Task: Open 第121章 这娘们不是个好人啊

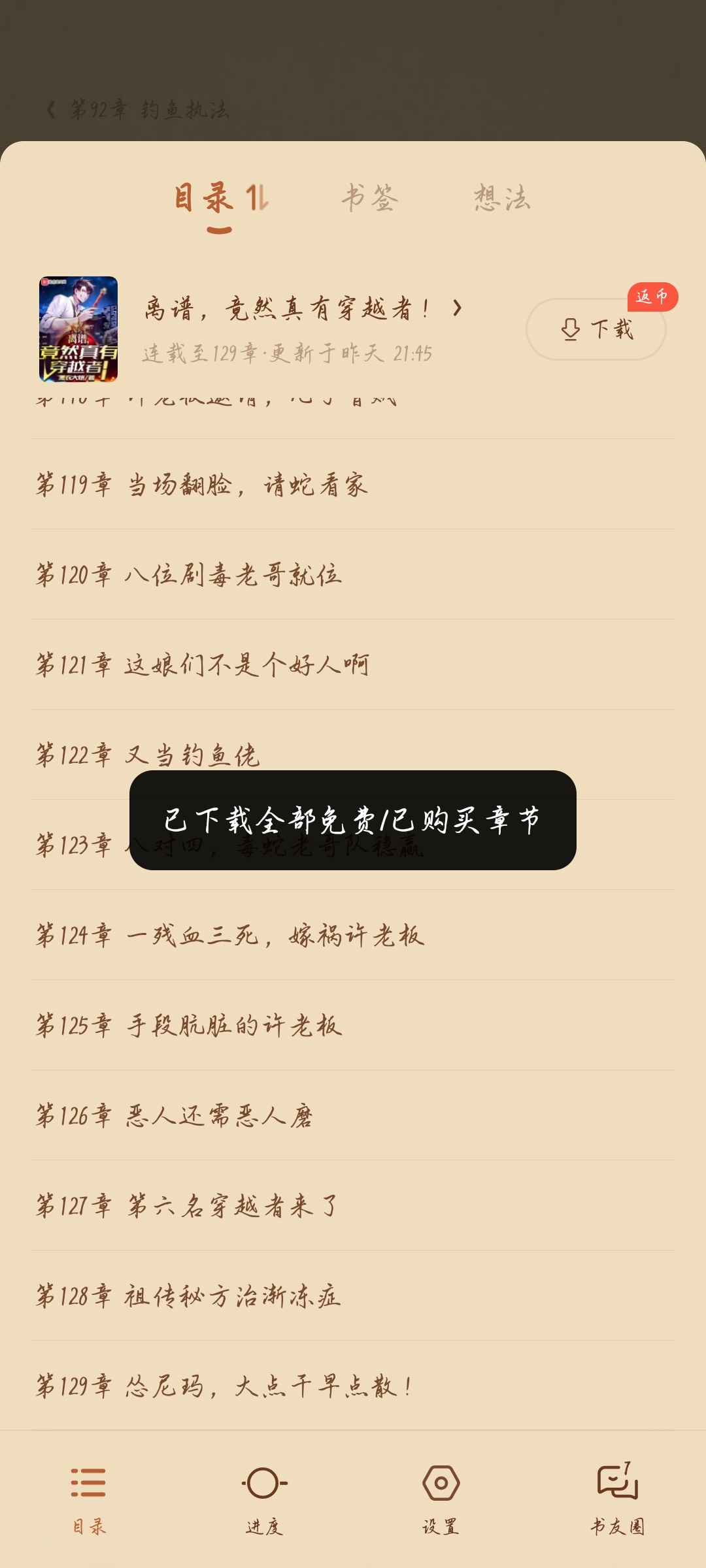Action: 203,665
